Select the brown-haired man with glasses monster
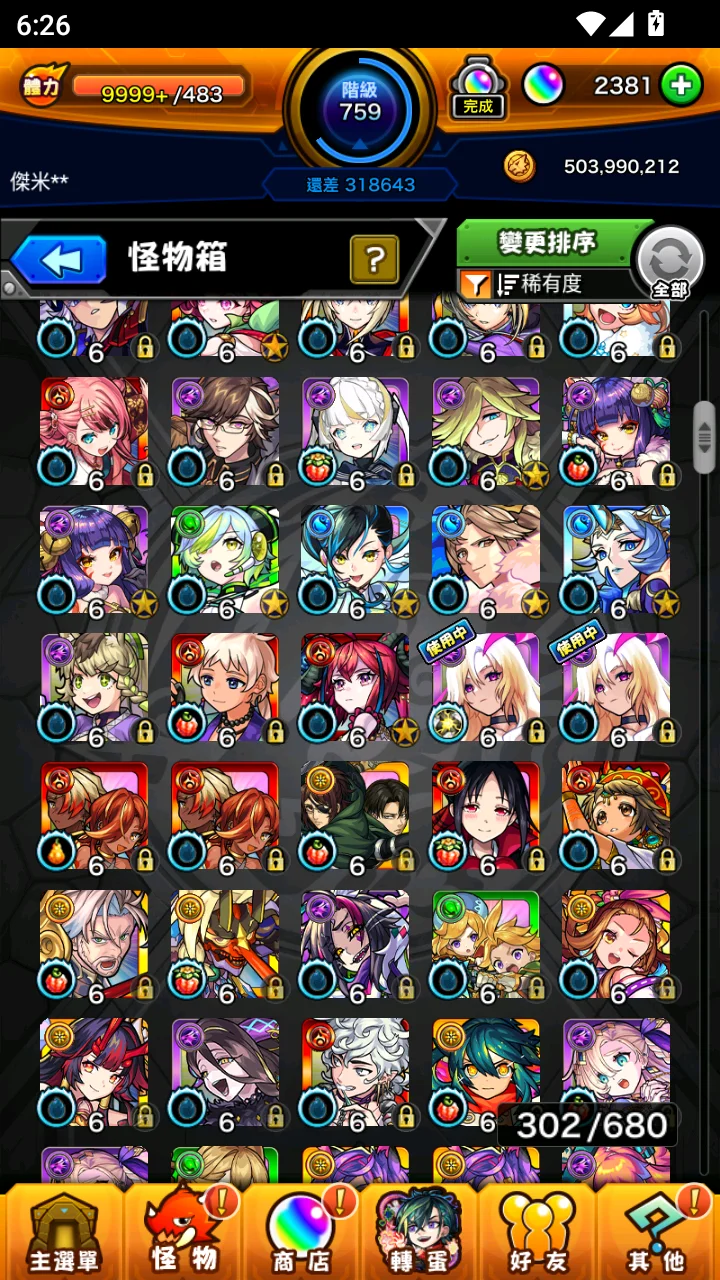This screenshot has height=1280, width=720. click(x=225, y=432)
